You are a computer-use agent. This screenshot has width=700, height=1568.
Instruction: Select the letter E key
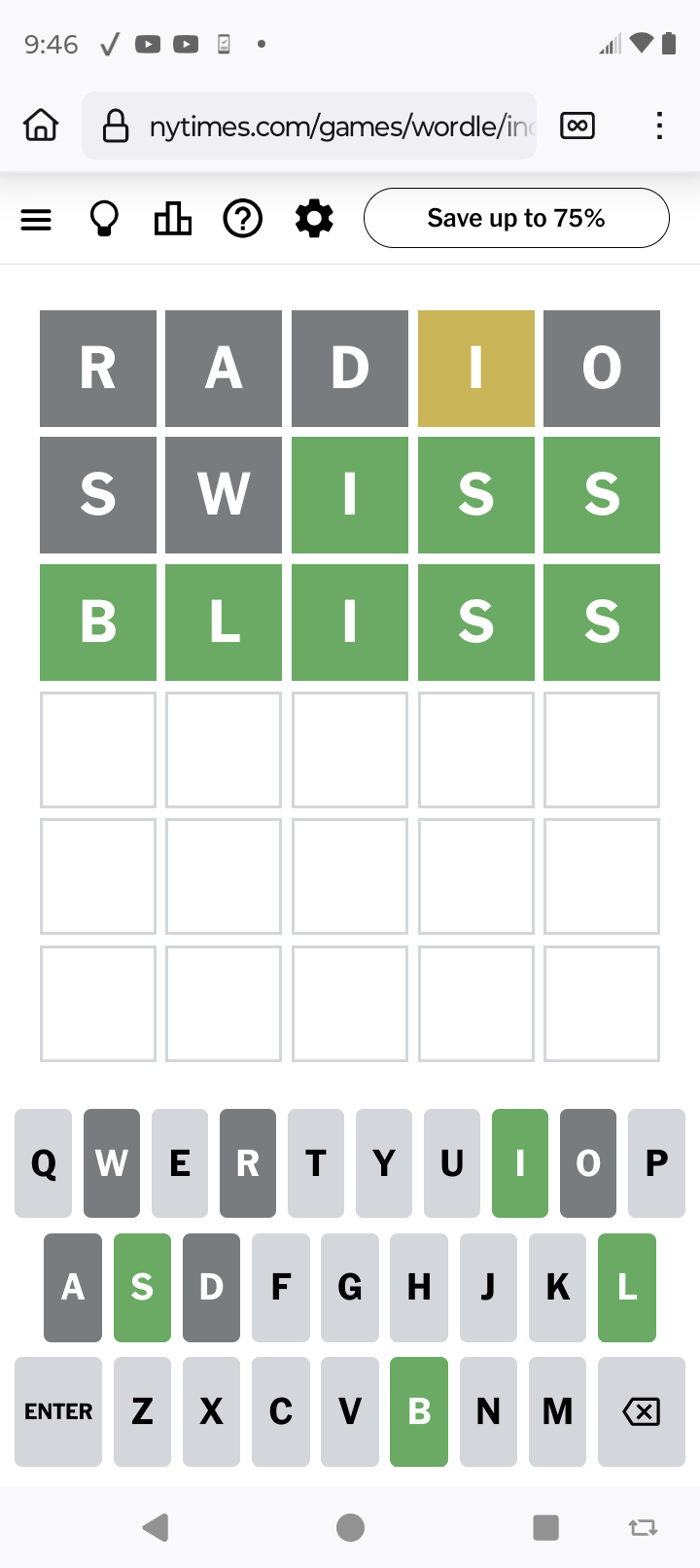(x=180, y=1163)
